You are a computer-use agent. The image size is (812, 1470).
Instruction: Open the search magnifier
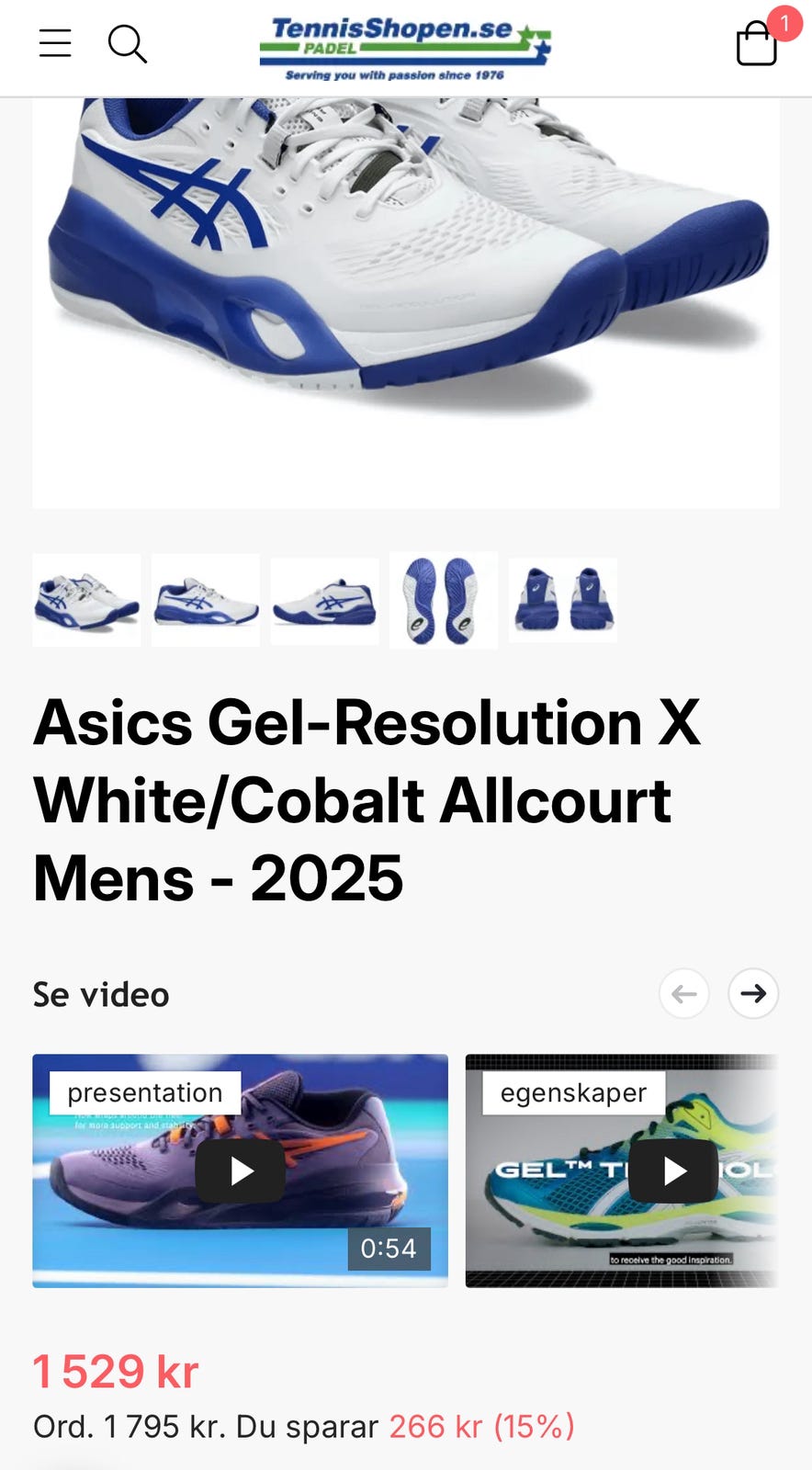[x=127, y=43]
